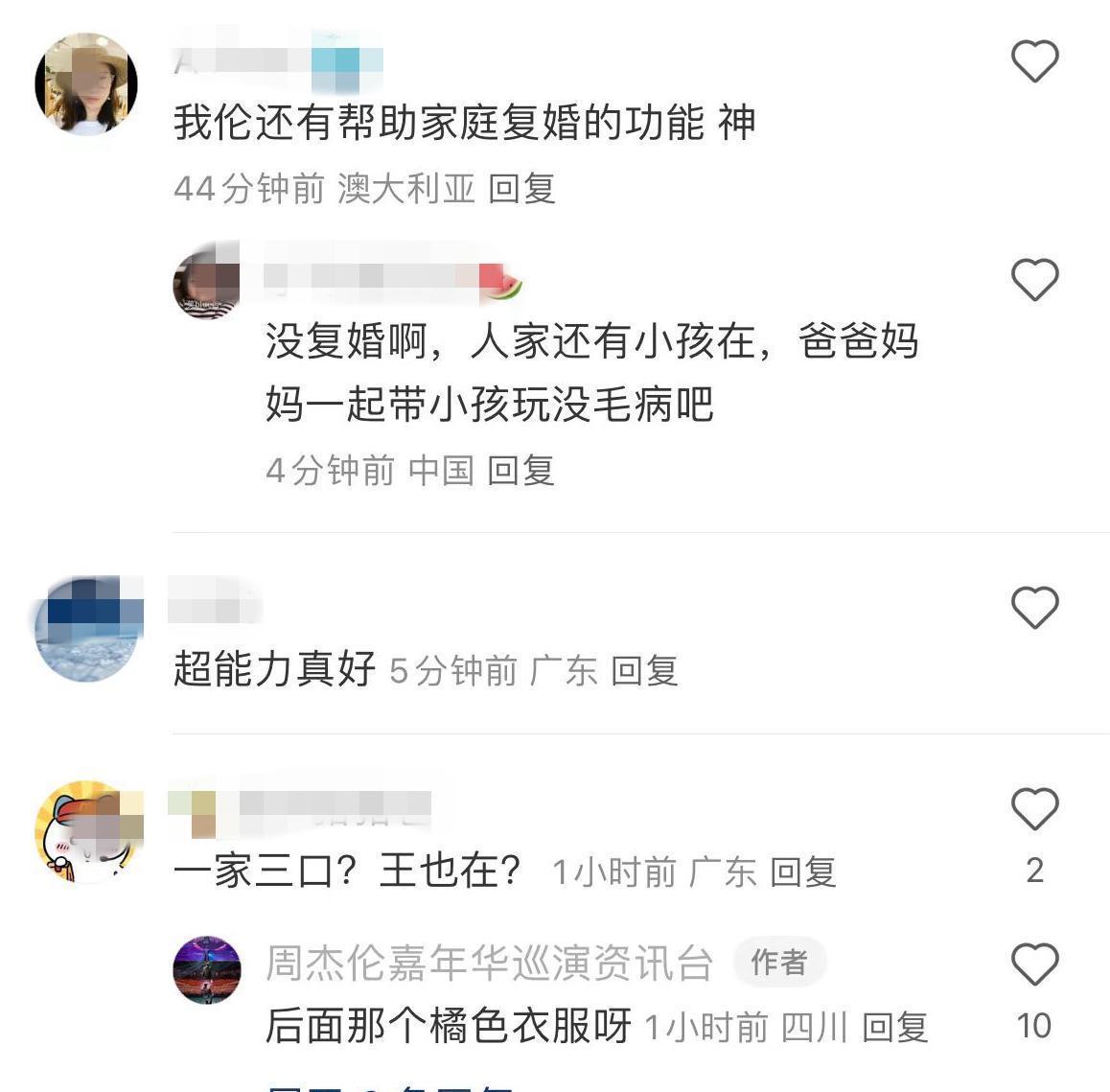This screenshot has height=1092, width=1110.
Task: Open 周杰伦嘉年华巡演资讯台 profile name
Action: (x=489, y=963)
